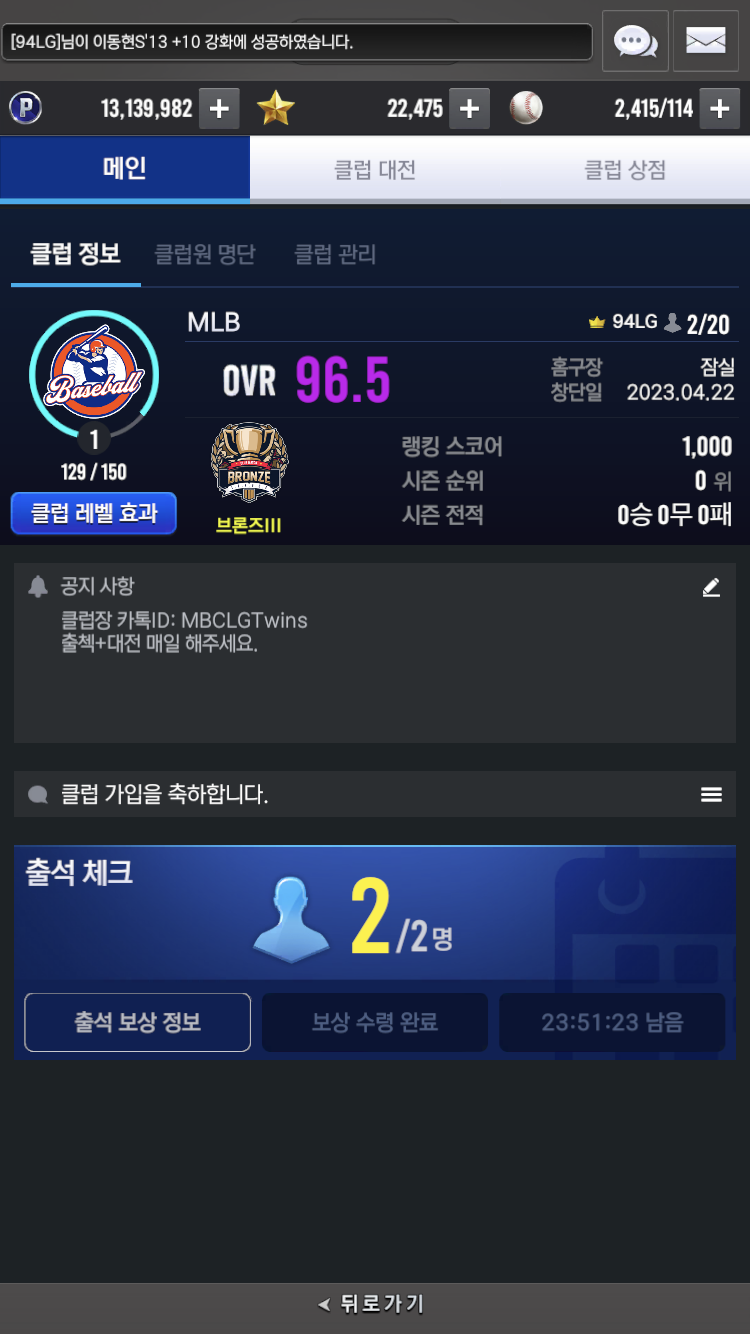Open the mailbox envelope icon

pos(706,41)
